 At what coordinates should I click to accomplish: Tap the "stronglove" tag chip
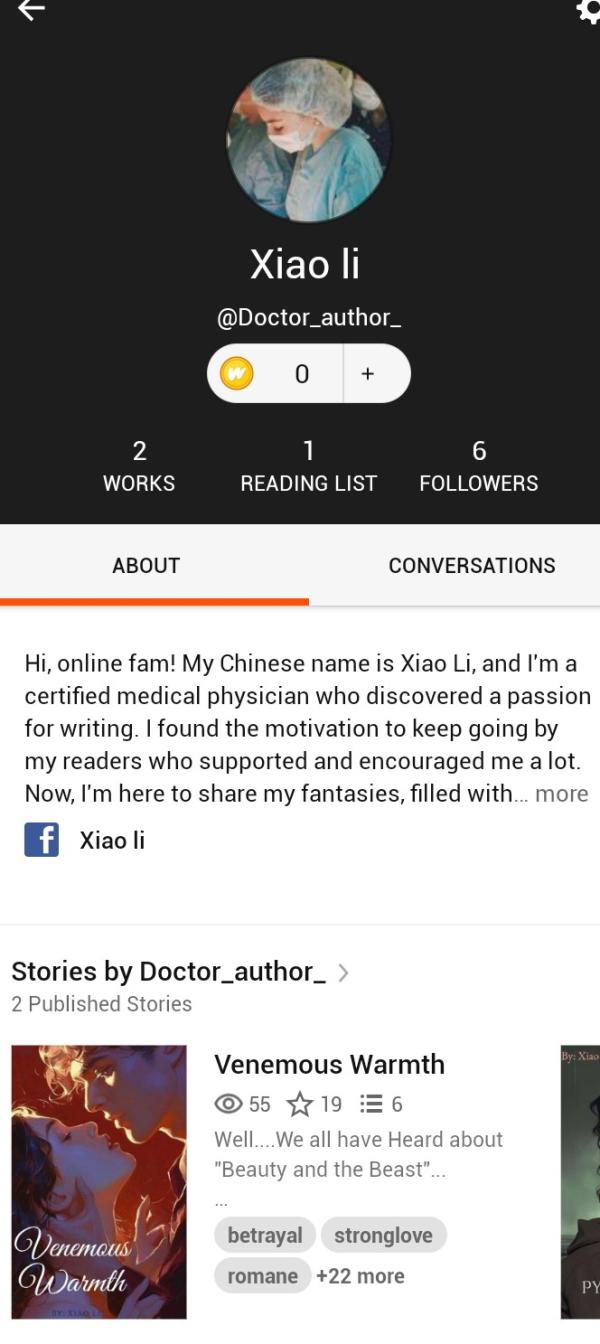tap(383, 1235)
